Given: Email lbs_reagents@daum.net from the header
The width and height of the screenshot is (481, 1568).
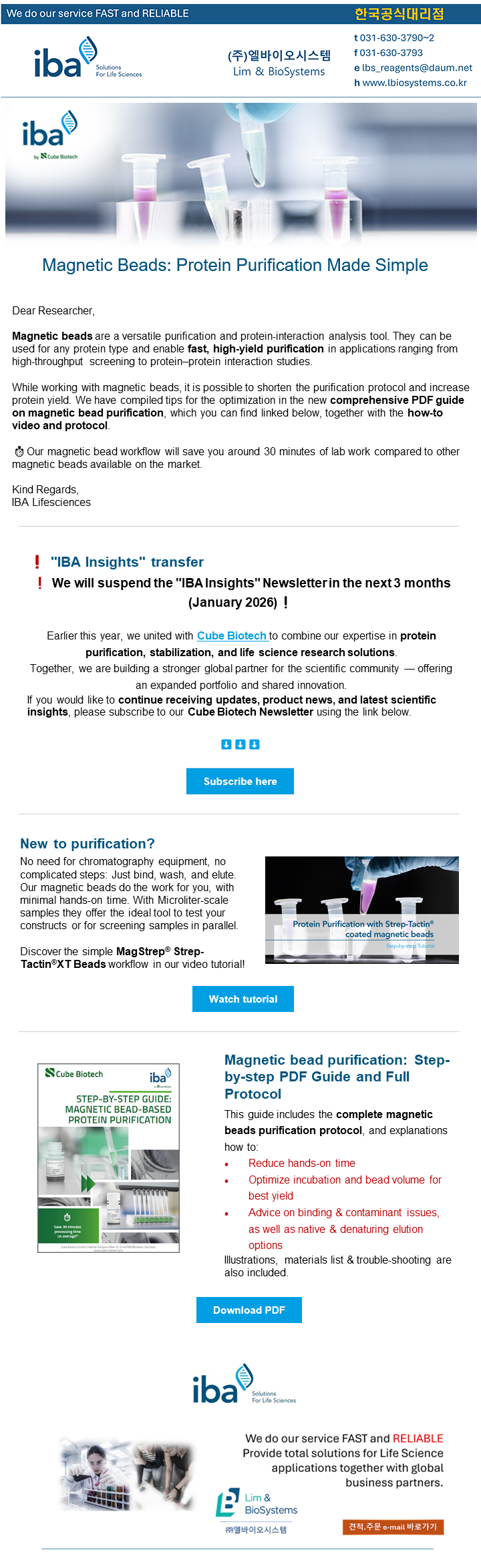Looking at the screenshot, I should coord(417,67).
